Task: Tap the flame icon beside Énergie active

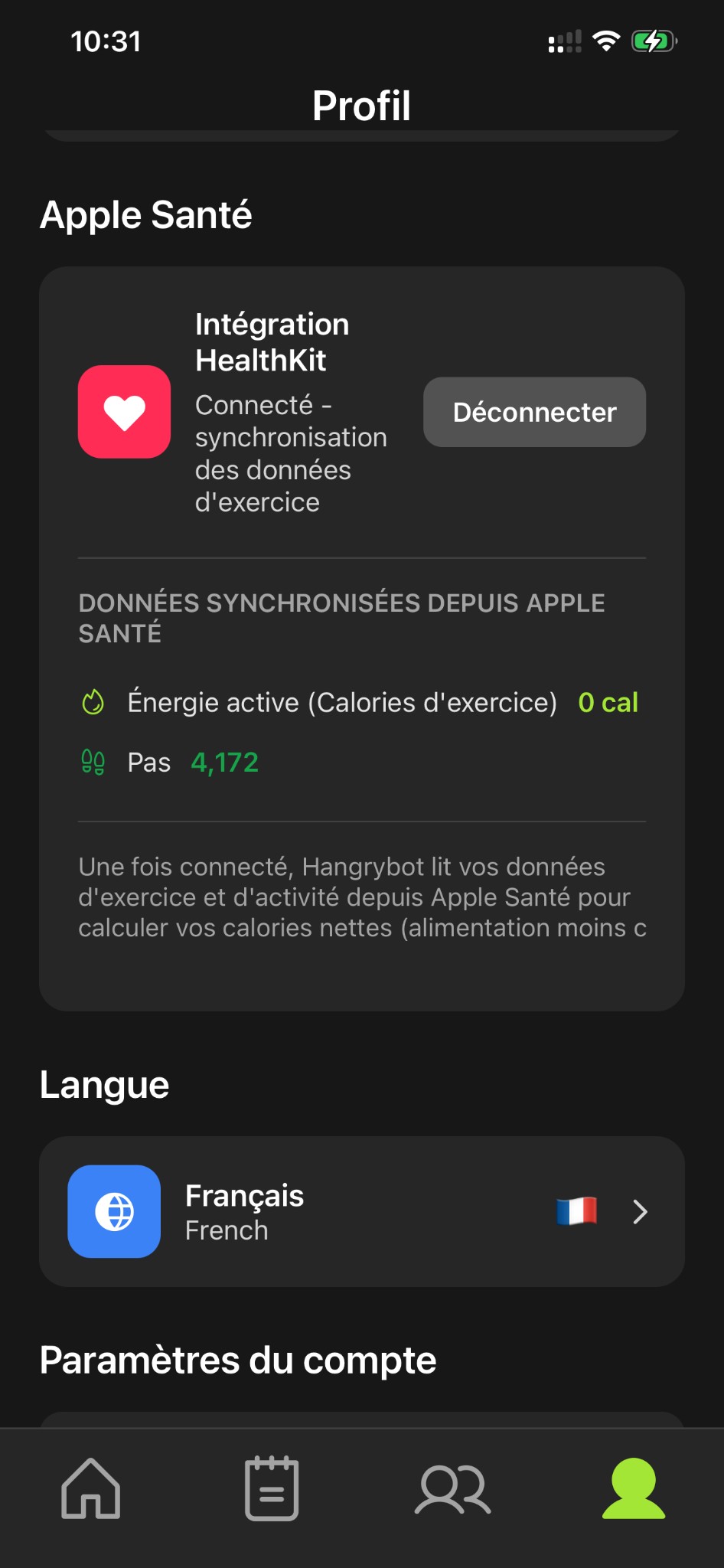Action: coord(93,701)
